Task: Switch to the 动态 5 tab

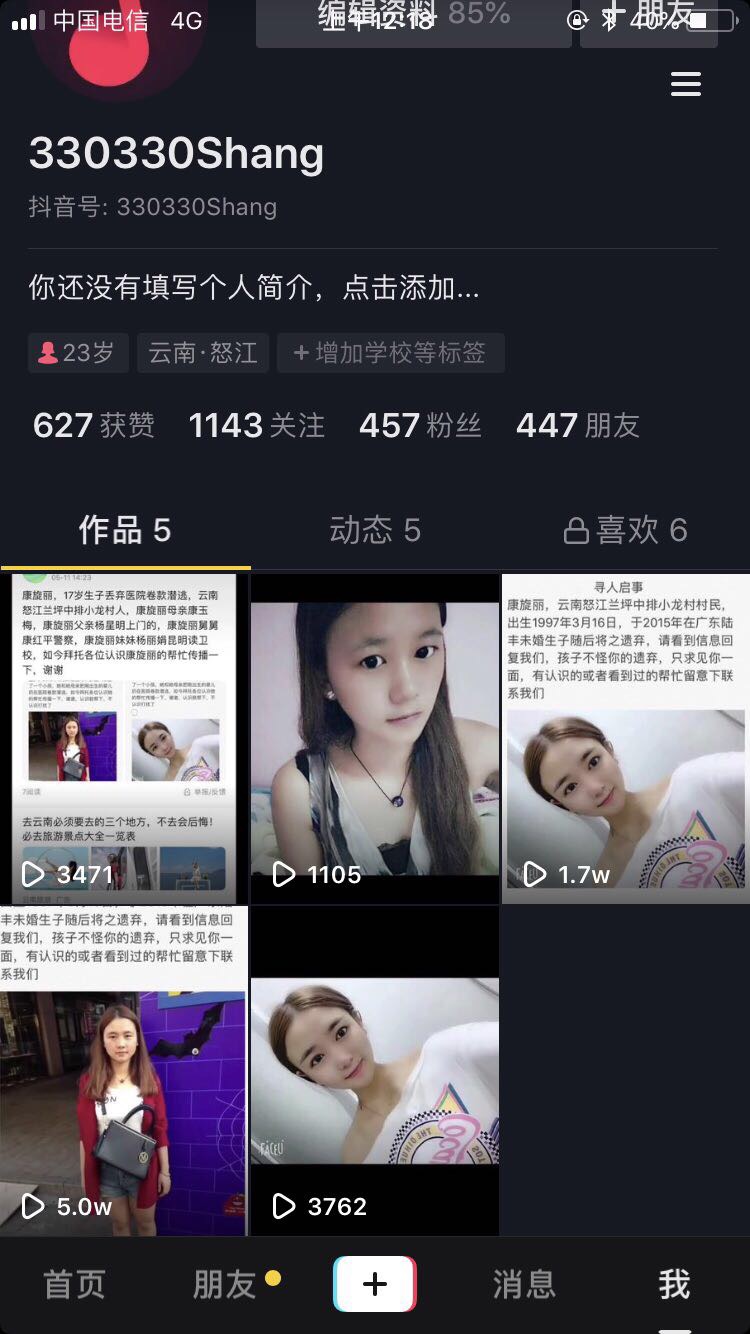Action: 375,530
